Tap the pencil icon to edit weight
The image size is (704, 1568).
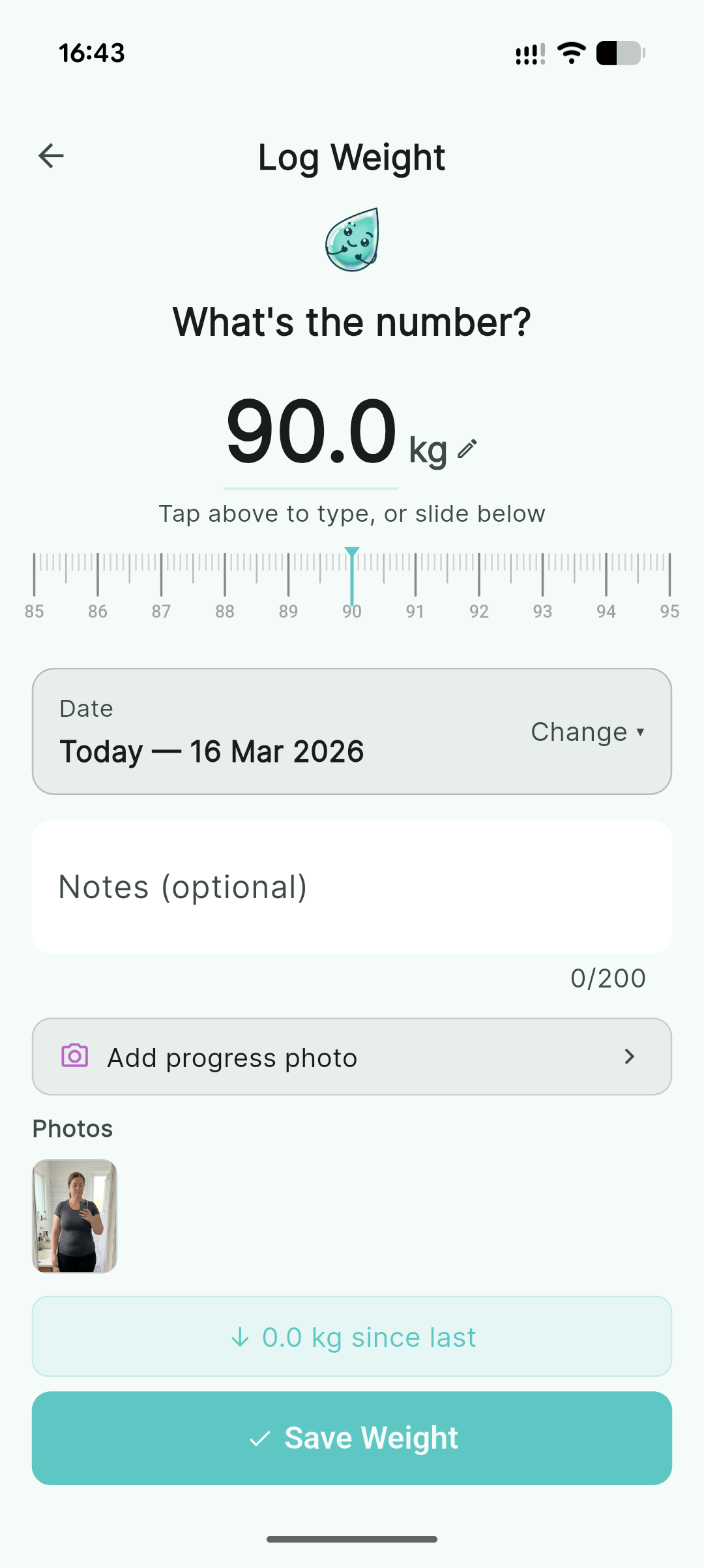point(467,449)
